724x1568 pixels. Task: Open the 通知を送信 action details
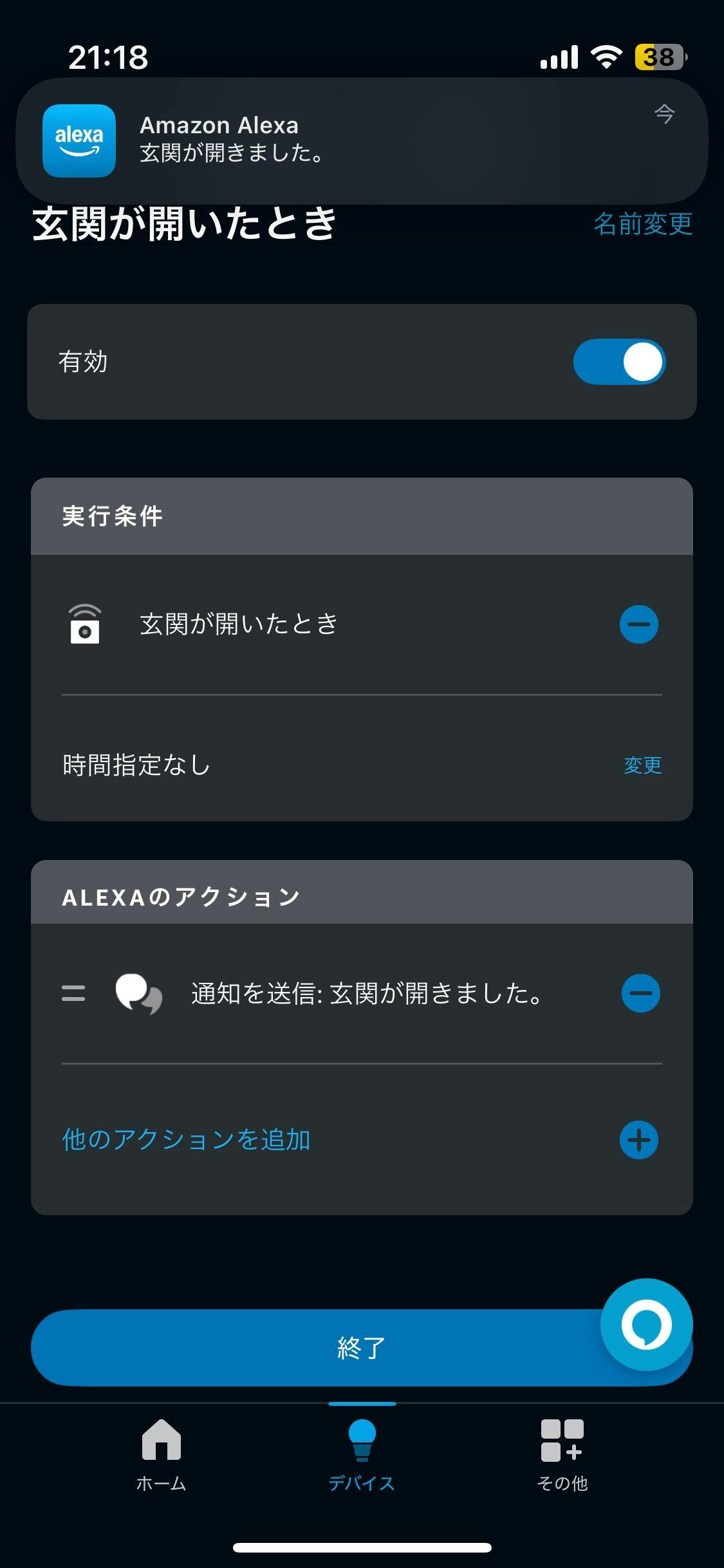367,993
